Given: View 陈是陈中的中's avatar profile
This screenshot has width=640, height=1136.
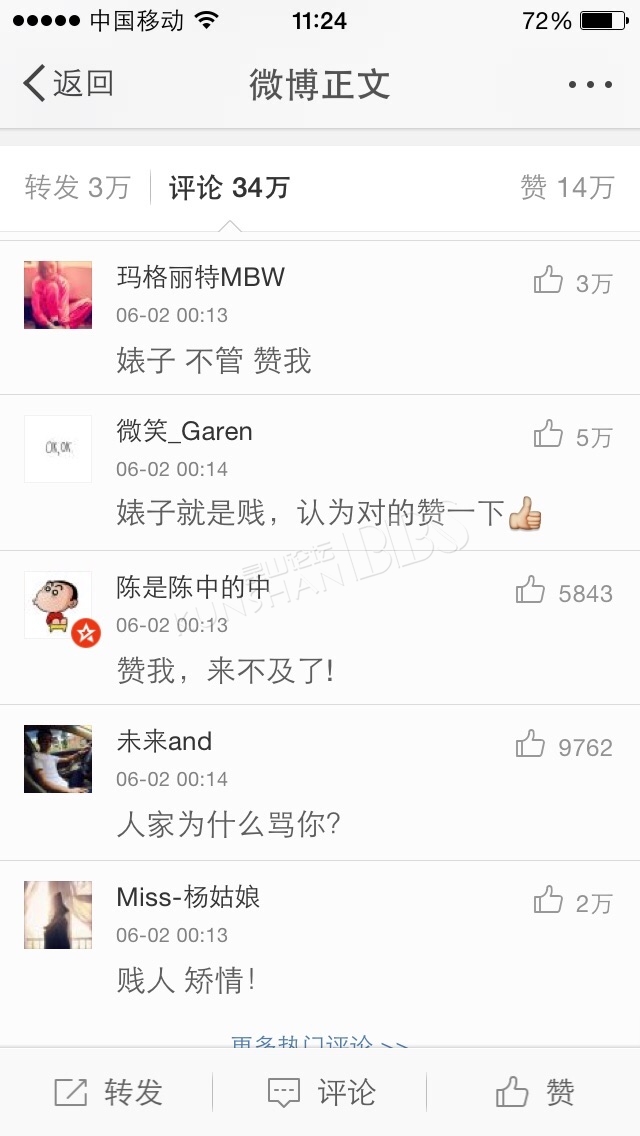Looking at the screenshot, I should [x=58, y=605].
